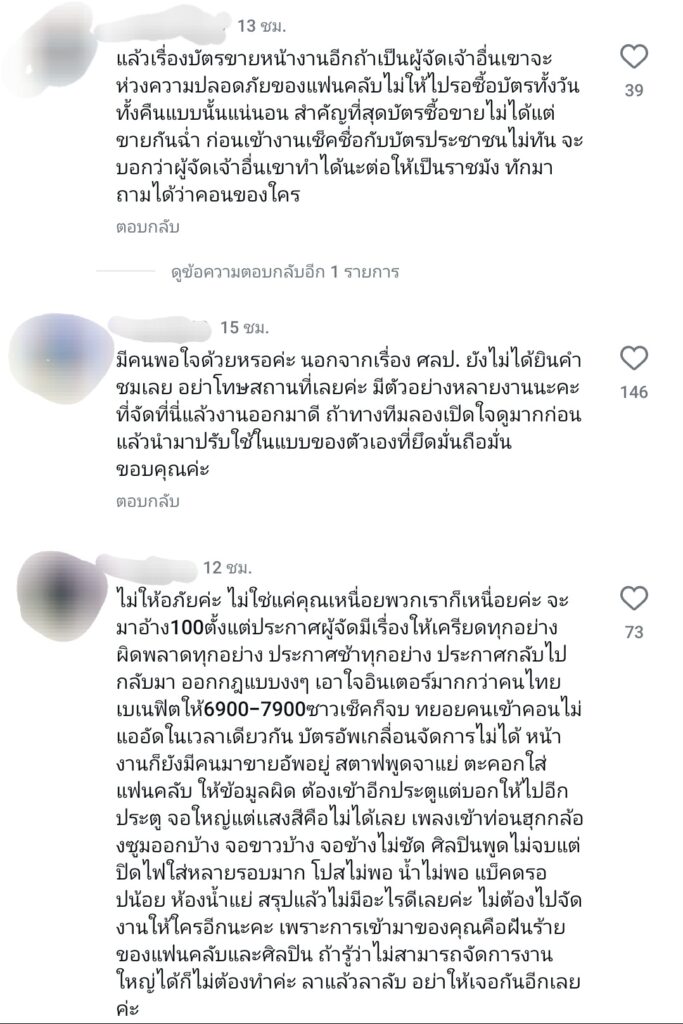The height and width of the screenshot is (1024, 683).
Task: Like the comment with 73 likes
Action: (x=634, y=598)
